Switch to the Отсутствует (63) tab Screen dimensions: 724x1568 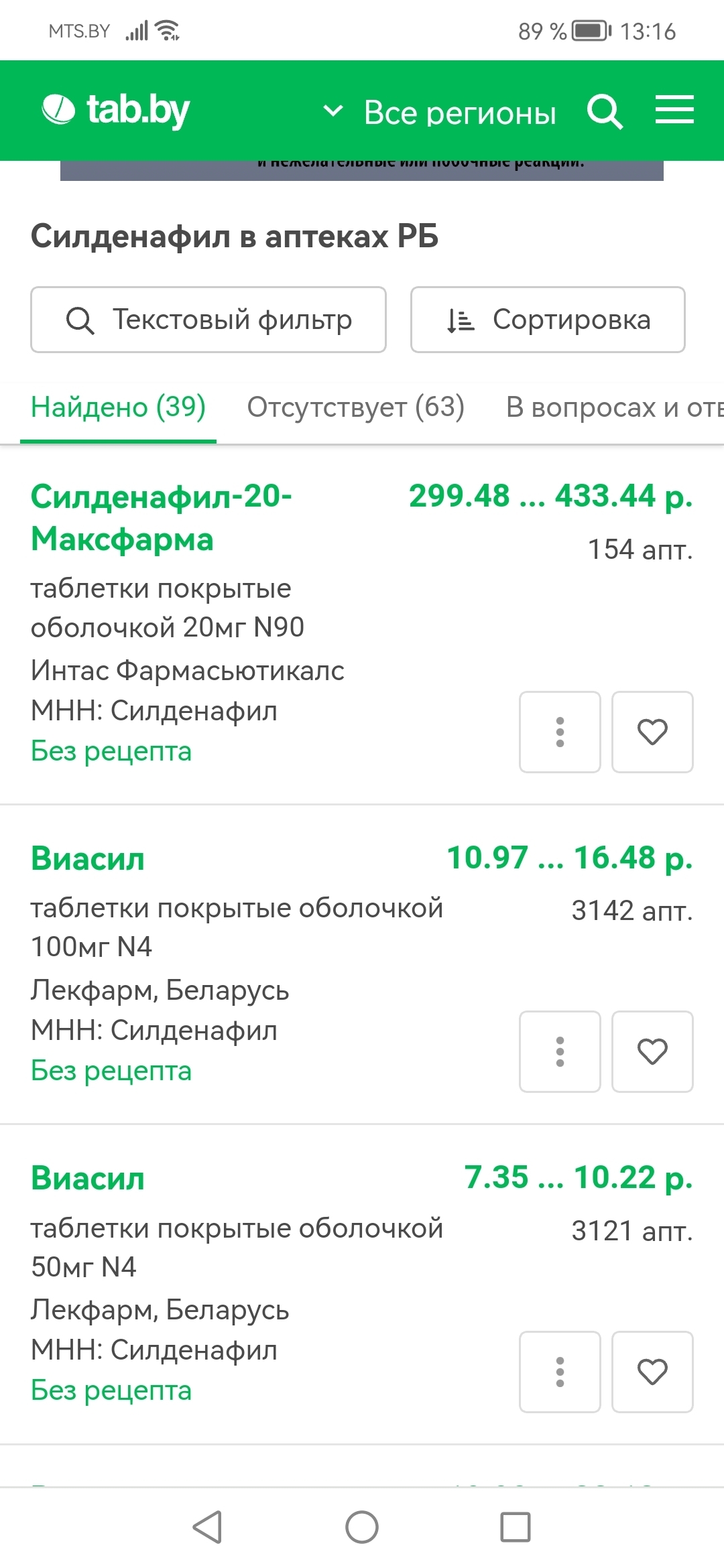click(x=355, y=407)
